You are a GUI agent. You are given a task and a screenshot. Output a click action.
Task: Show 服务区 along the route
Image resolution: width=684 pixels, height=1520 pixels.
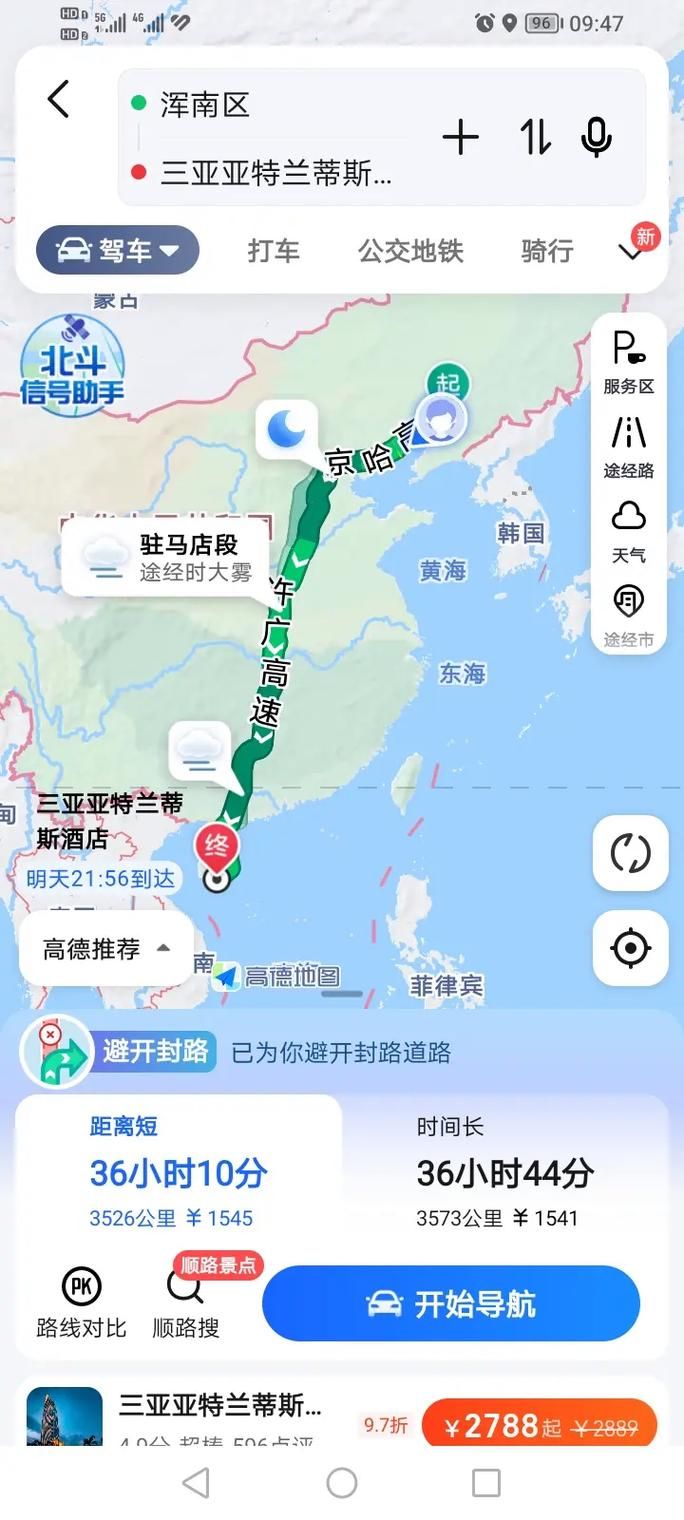pyautogui.click(x=628, y=362)
